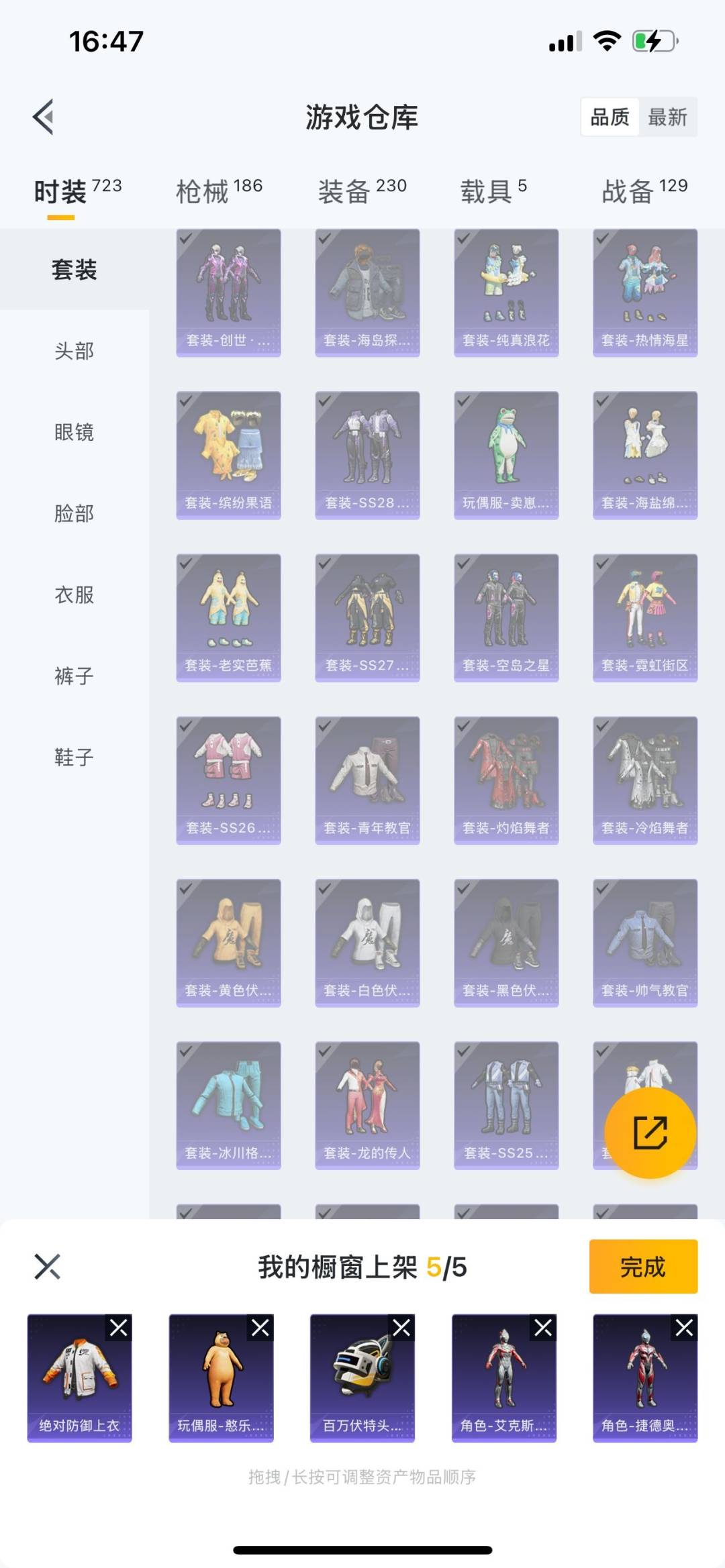Select the 套装-老实芭蕉 outfit tile
725x1568 pixels.
(x=228, y=618)
